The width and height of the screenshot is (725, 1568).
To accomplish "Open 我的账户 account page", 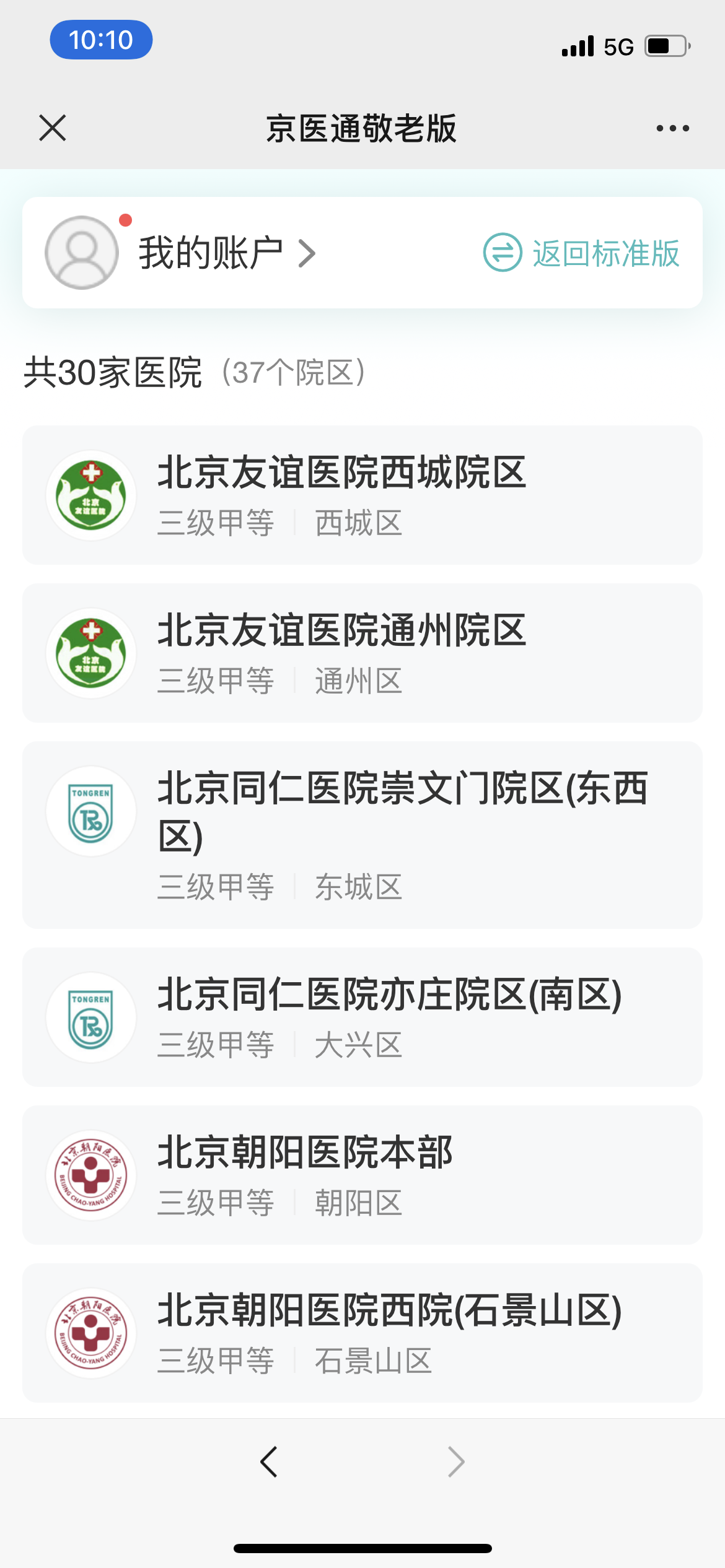I will pos(211,253).
